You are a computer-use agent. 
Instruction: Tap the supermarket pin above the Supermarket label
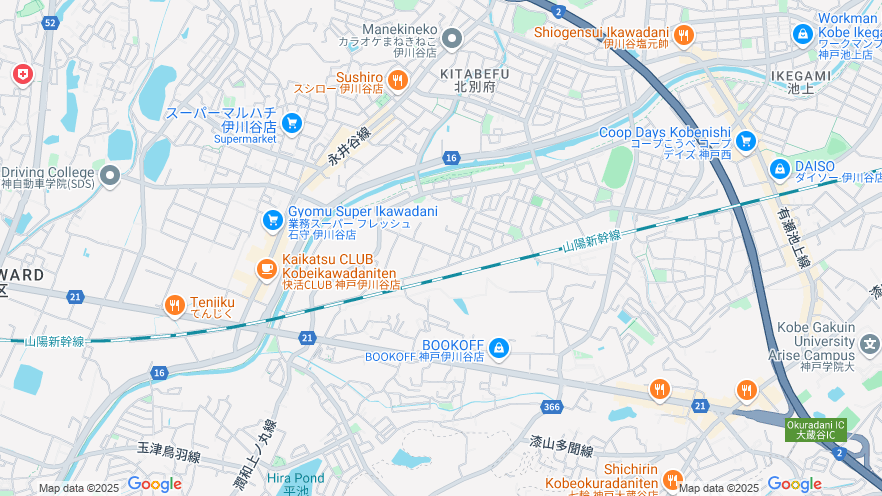click(291, 122)
